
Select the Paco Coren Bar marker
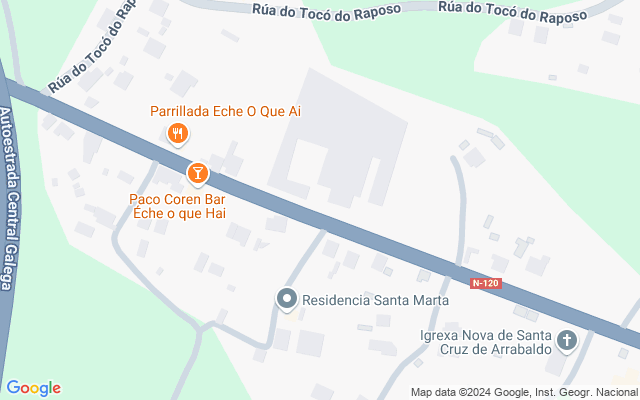click(198, 173)
